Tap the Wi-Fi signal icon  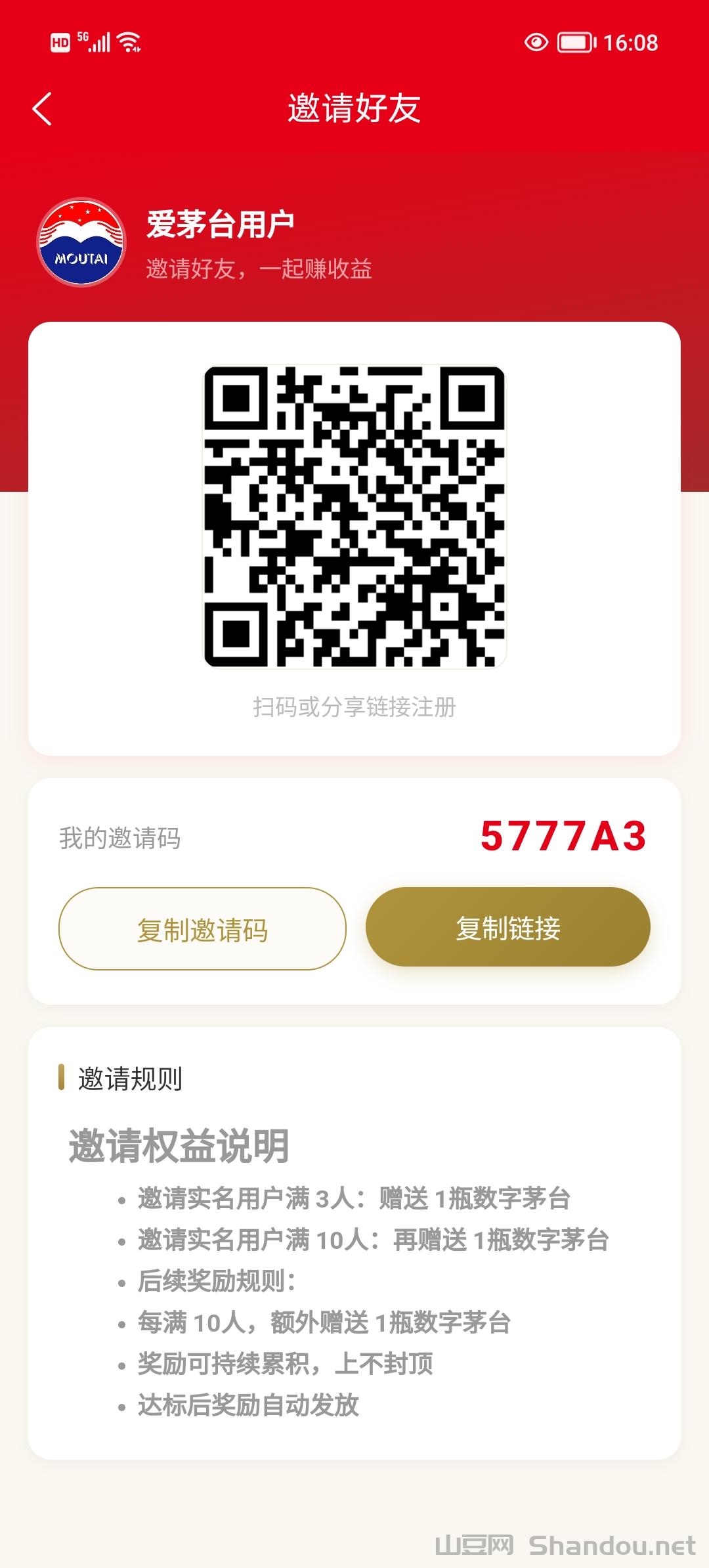tap(129, 41)
